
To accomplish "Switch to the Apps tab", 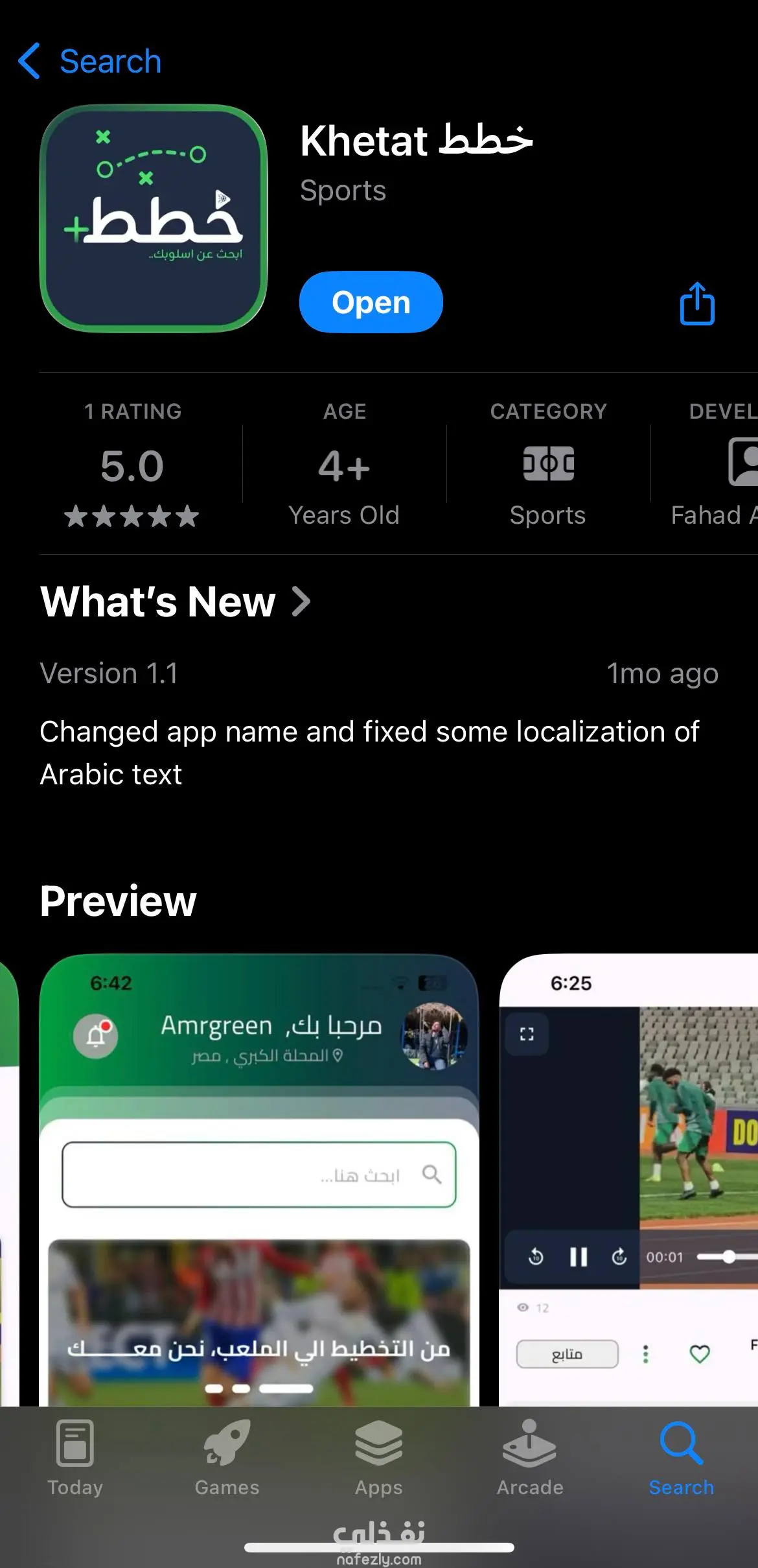I will pyautogui.click(x=379, y=1458).
